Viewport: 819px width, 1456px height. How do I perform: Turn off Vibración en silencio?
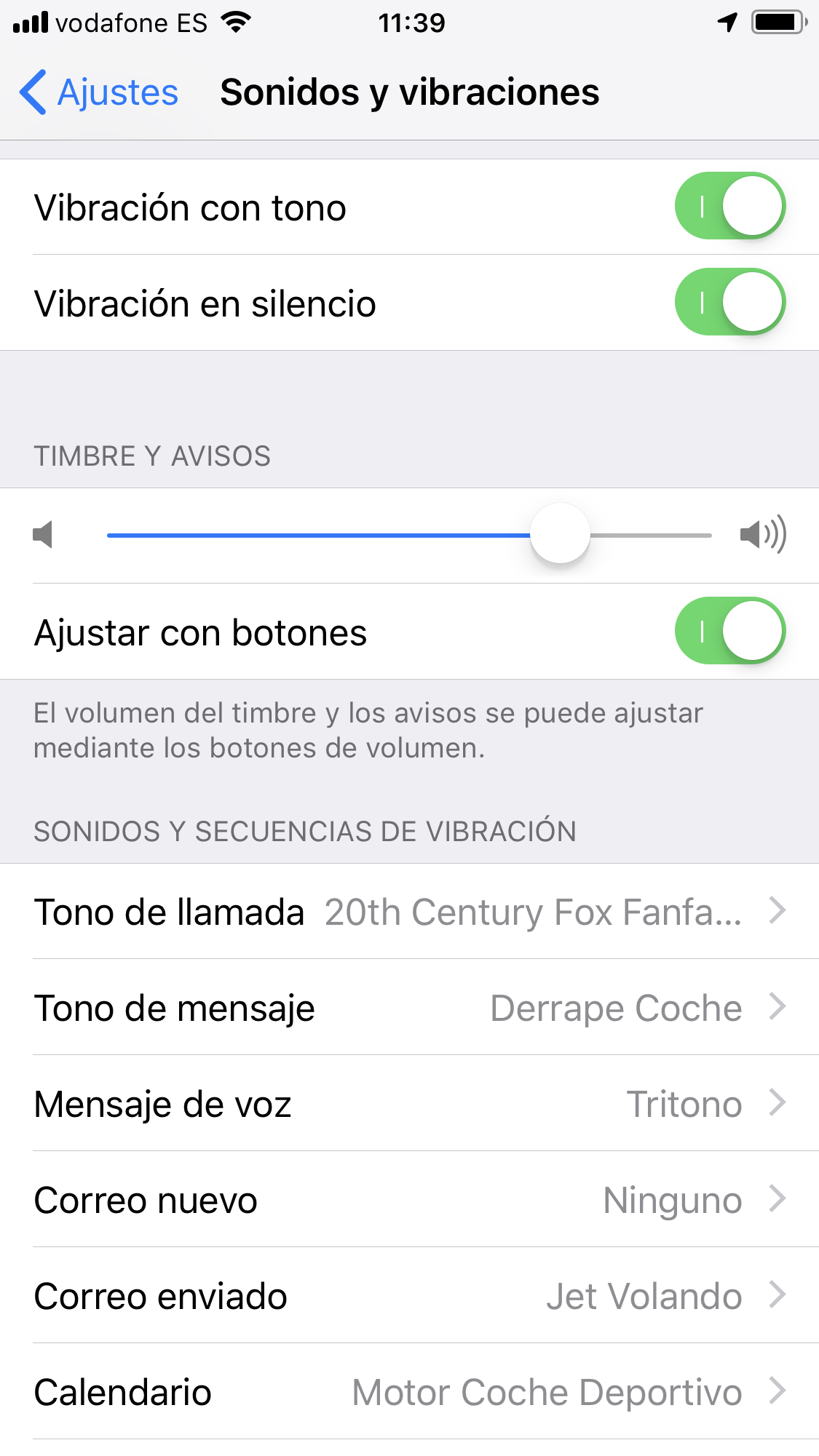pos(729,303)
